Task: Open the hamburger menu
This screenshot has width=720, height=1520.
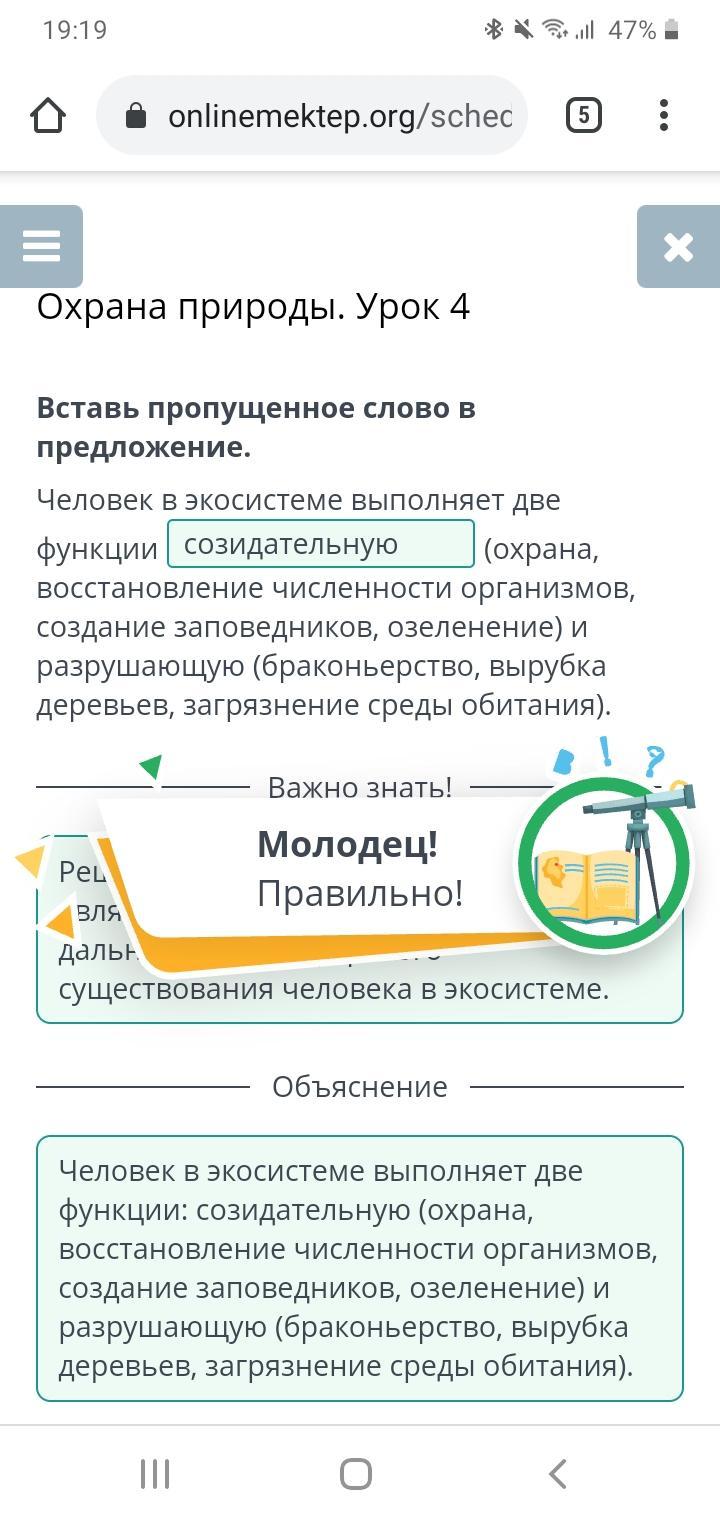Action: (41, 246)
